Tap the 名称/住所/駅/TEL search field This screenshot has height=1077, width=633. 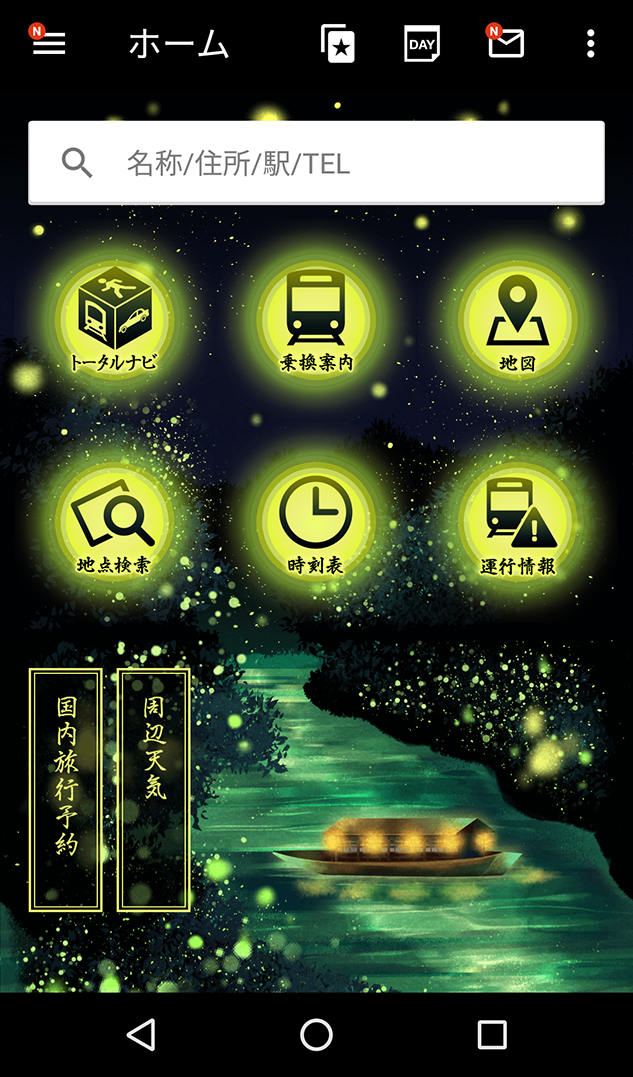tap(316, 163)
